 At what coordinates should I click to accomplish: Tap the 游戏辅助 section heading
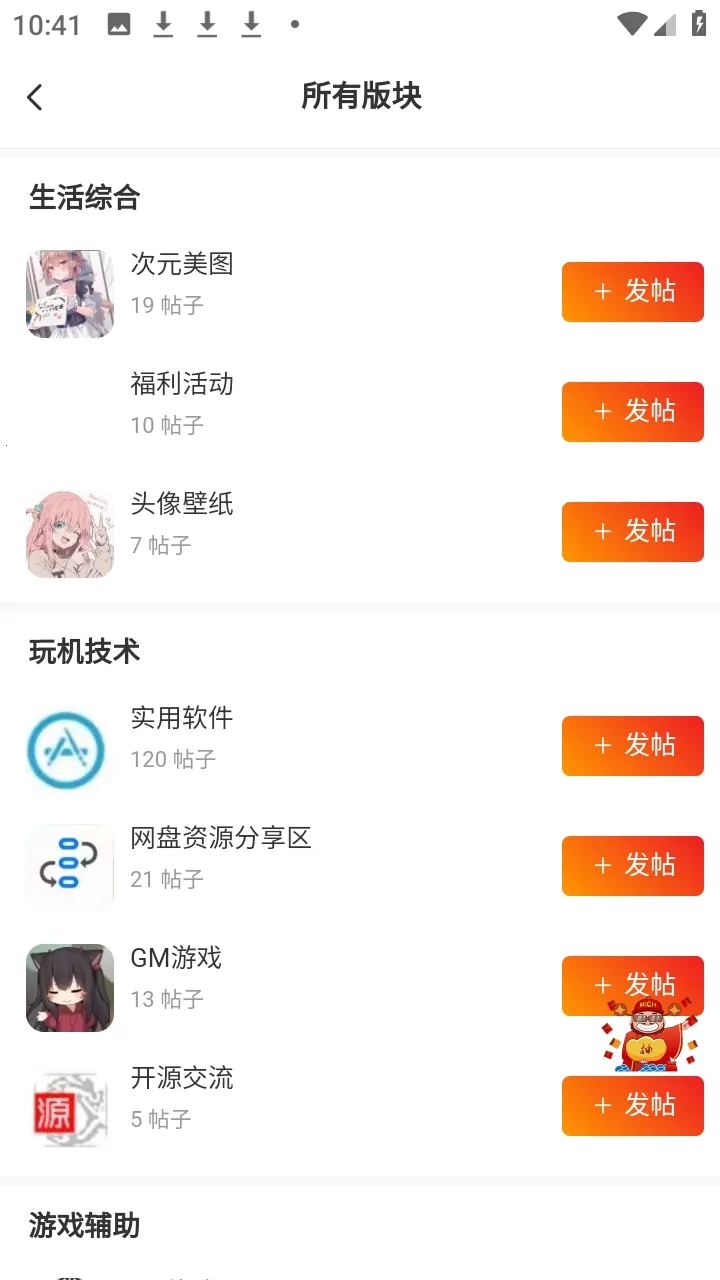(x=84, y=1225)
